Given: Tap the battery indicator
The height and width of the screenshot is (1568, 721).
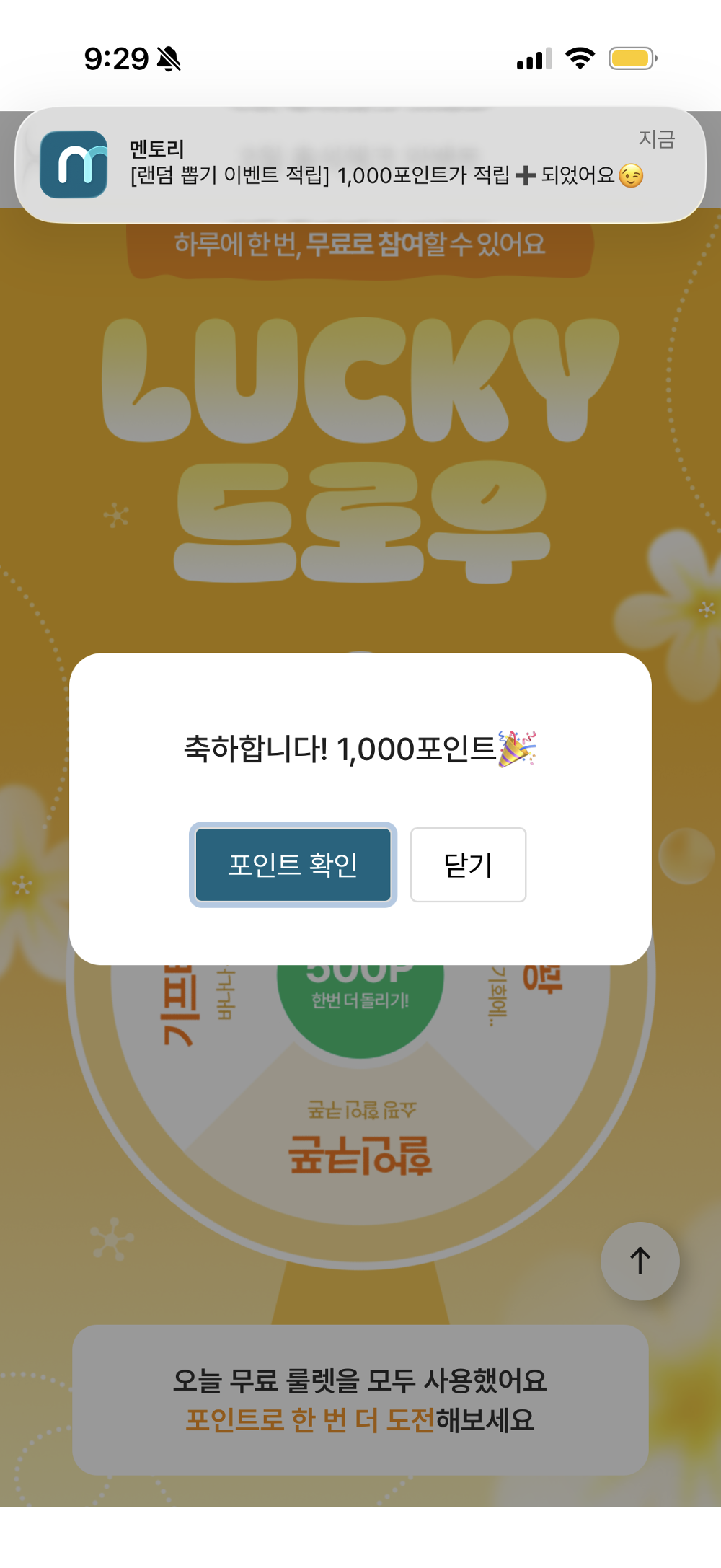Looking at the screenshot, I should coord(630,58).
